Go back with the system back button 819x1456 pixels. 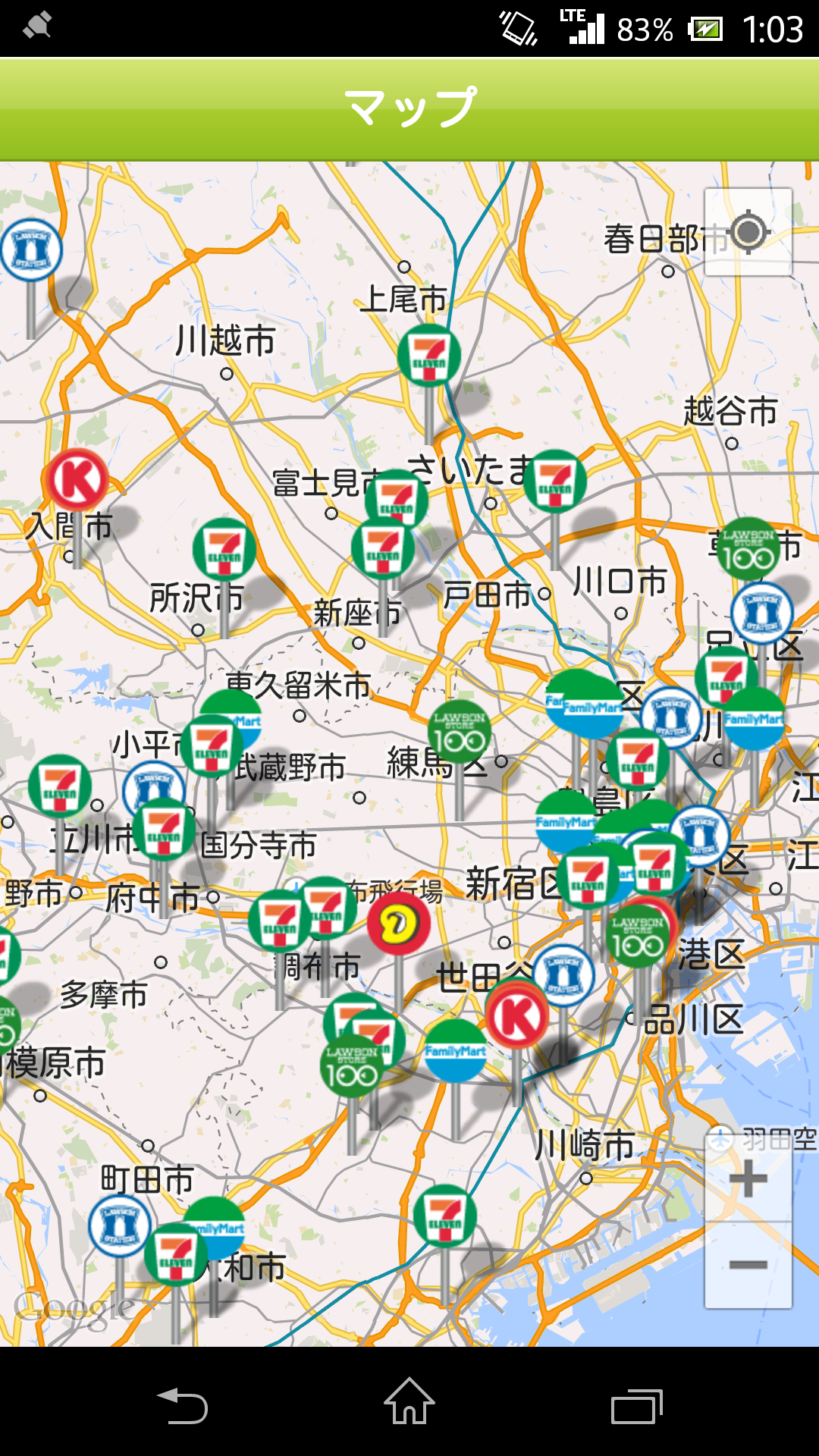click(183, 1407)
